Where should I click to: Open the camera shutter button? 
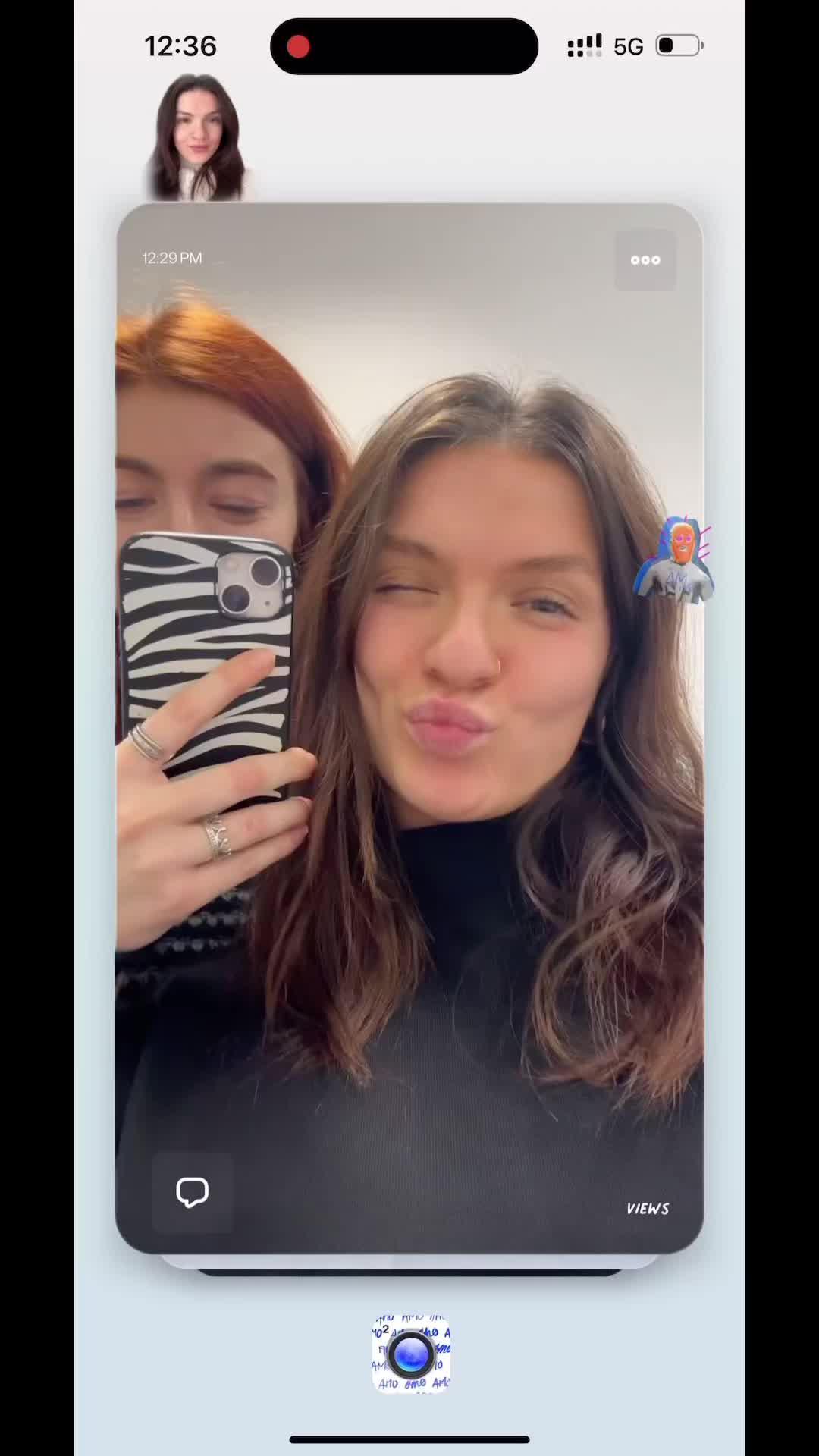[411, 1354]
